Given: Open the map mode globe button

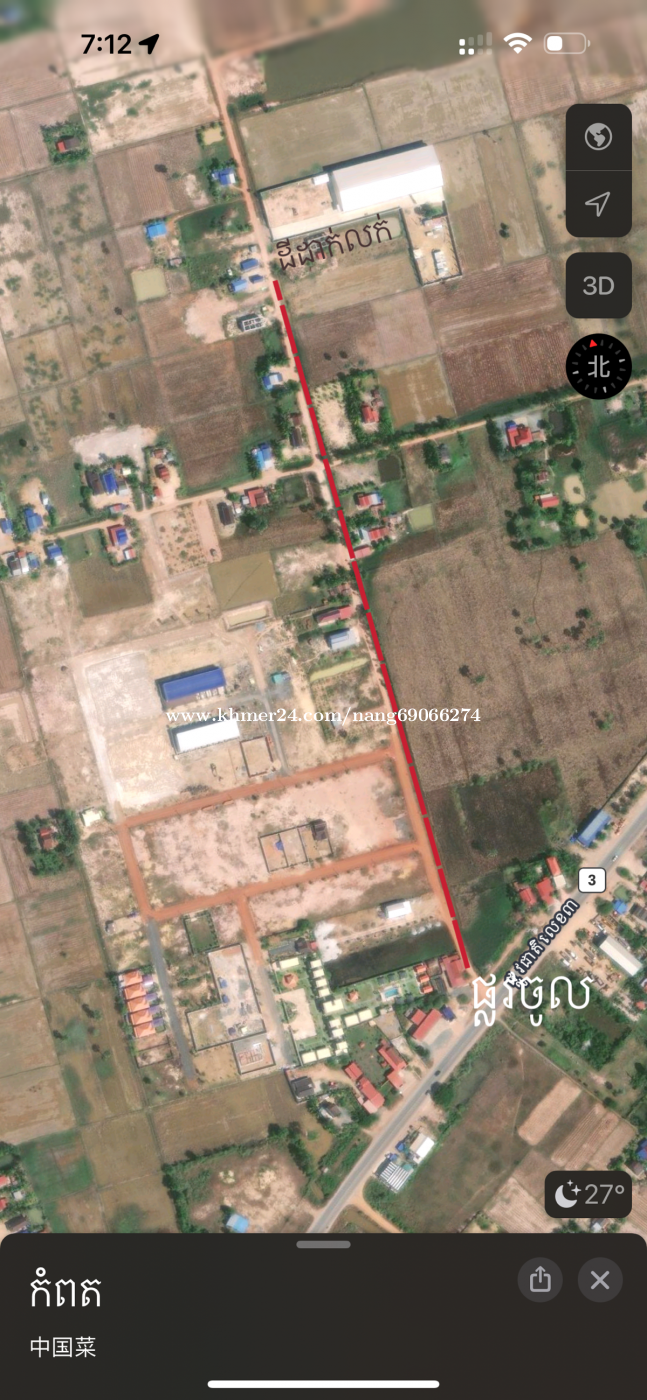Looking at the screenshot, I should pyautogui.click(x=598, y=137).
